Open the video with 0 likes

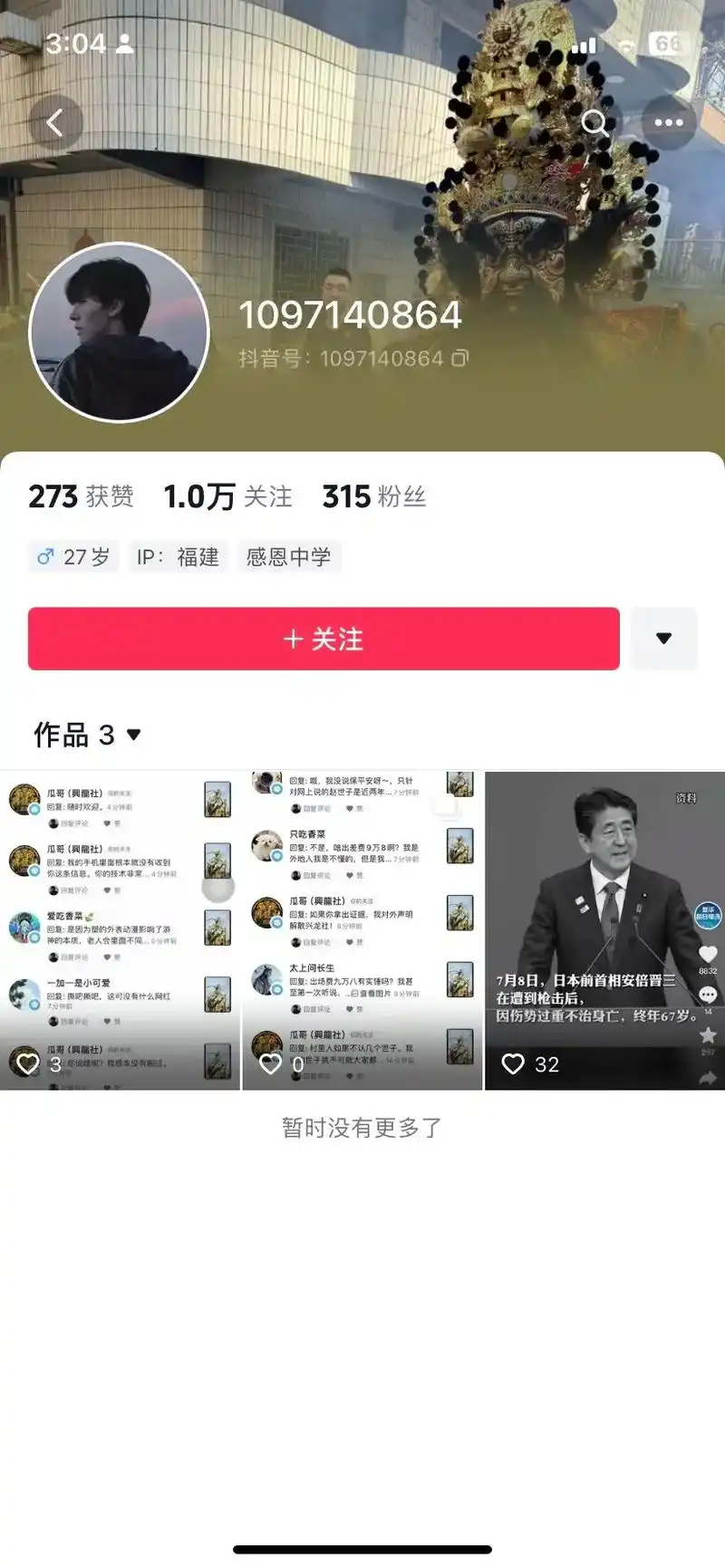362,930
